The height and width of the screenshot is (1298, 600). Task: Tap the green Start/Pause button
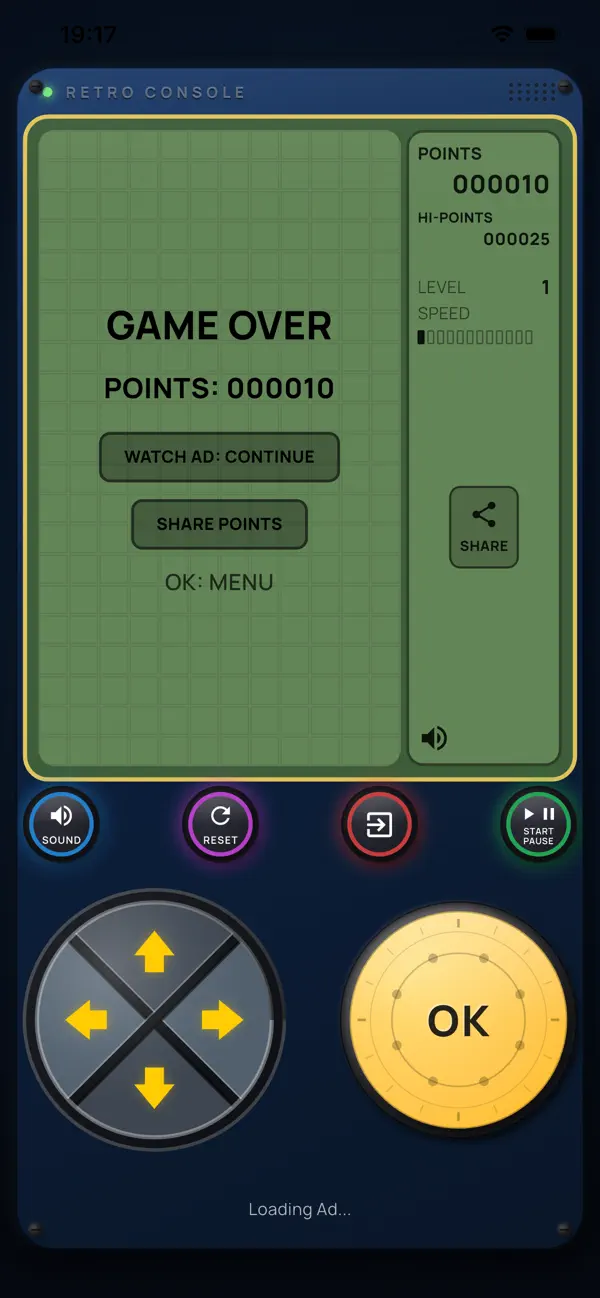point(538,825)
